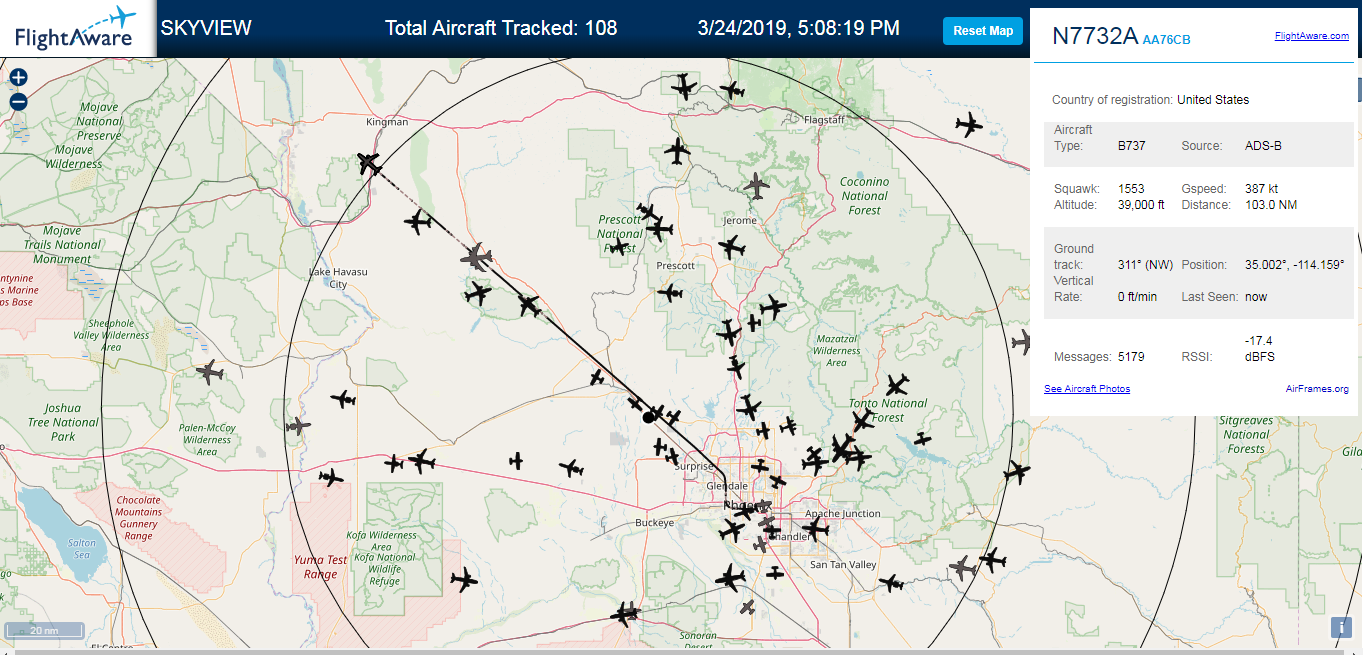The width and height of the screenshot is (1363, 655).
Task: Zoom in on the map
Action: (18, 78)
